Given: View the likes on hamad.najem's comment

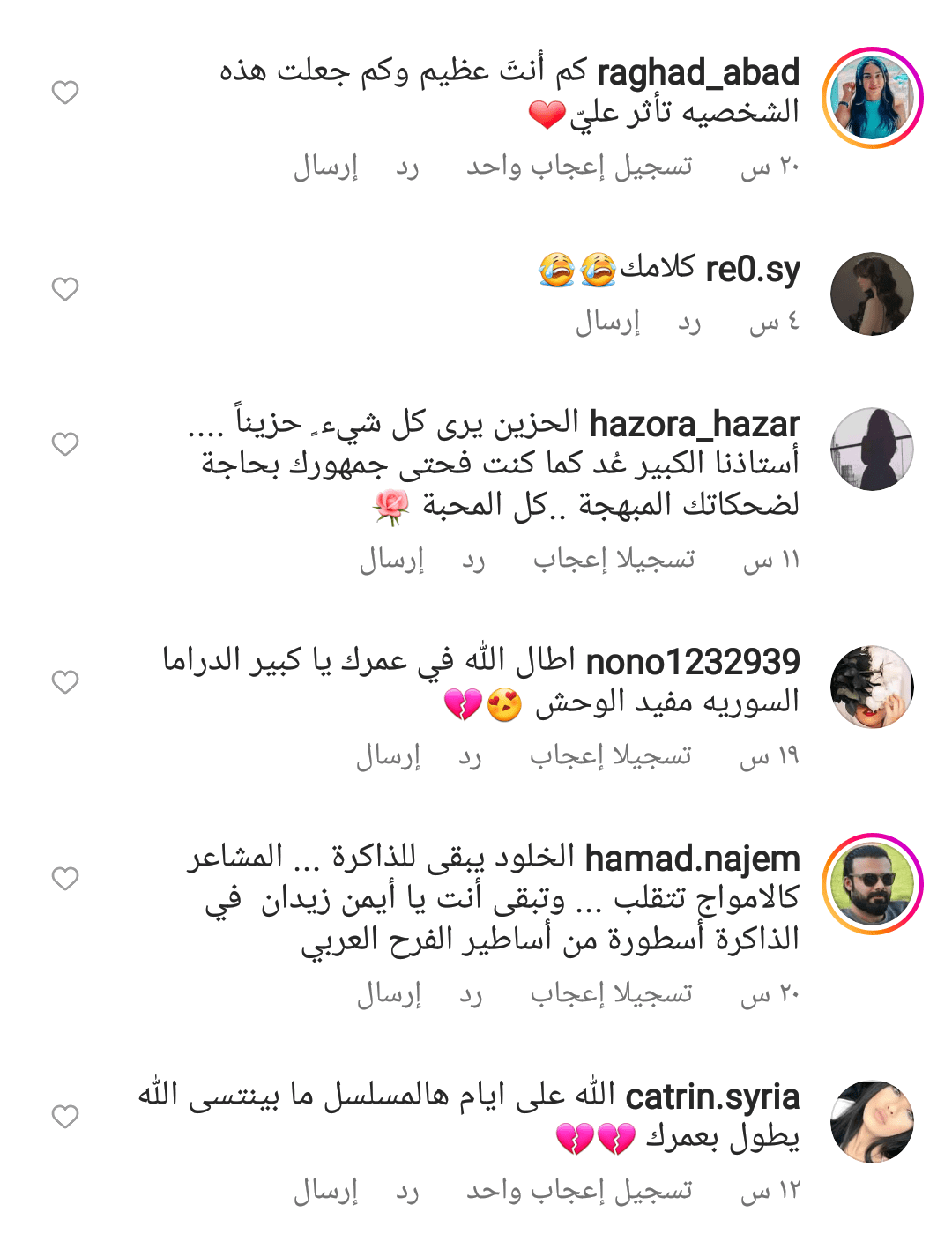Looking at the screenshot, I should (612, 994).
